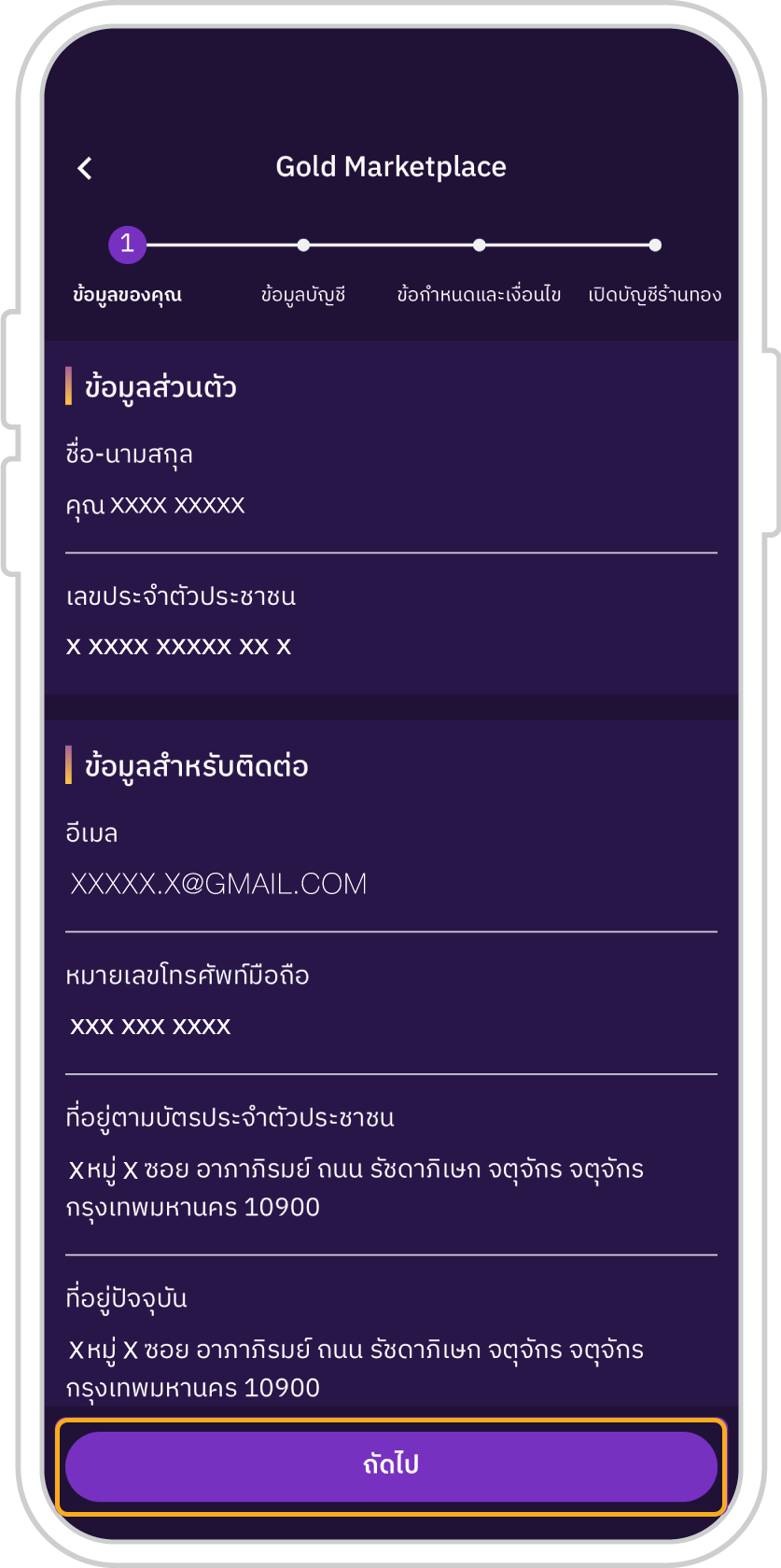Tap the ถัดไป button to continue
Image resolution: width=781 pixels, height=1568 pixels.
[x=391, y=1466]
